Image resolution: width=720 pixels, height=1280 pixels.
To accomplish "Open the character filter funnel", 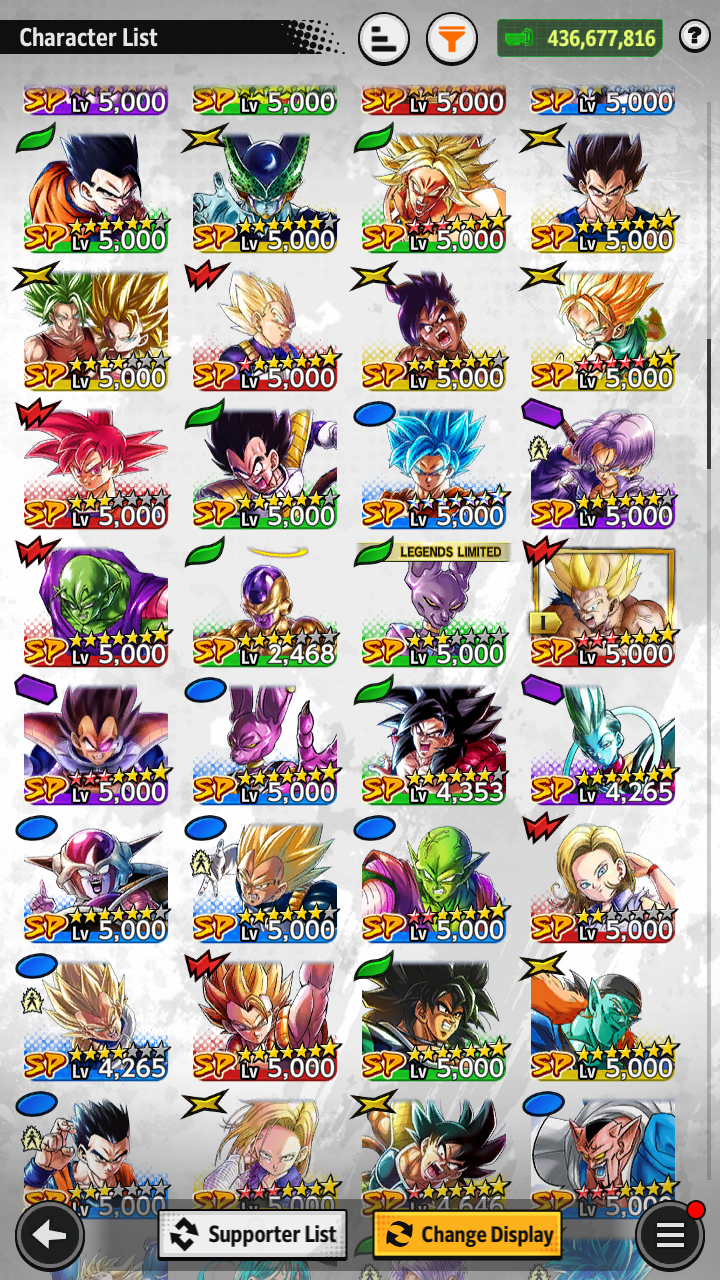I will tap(452, 39).
